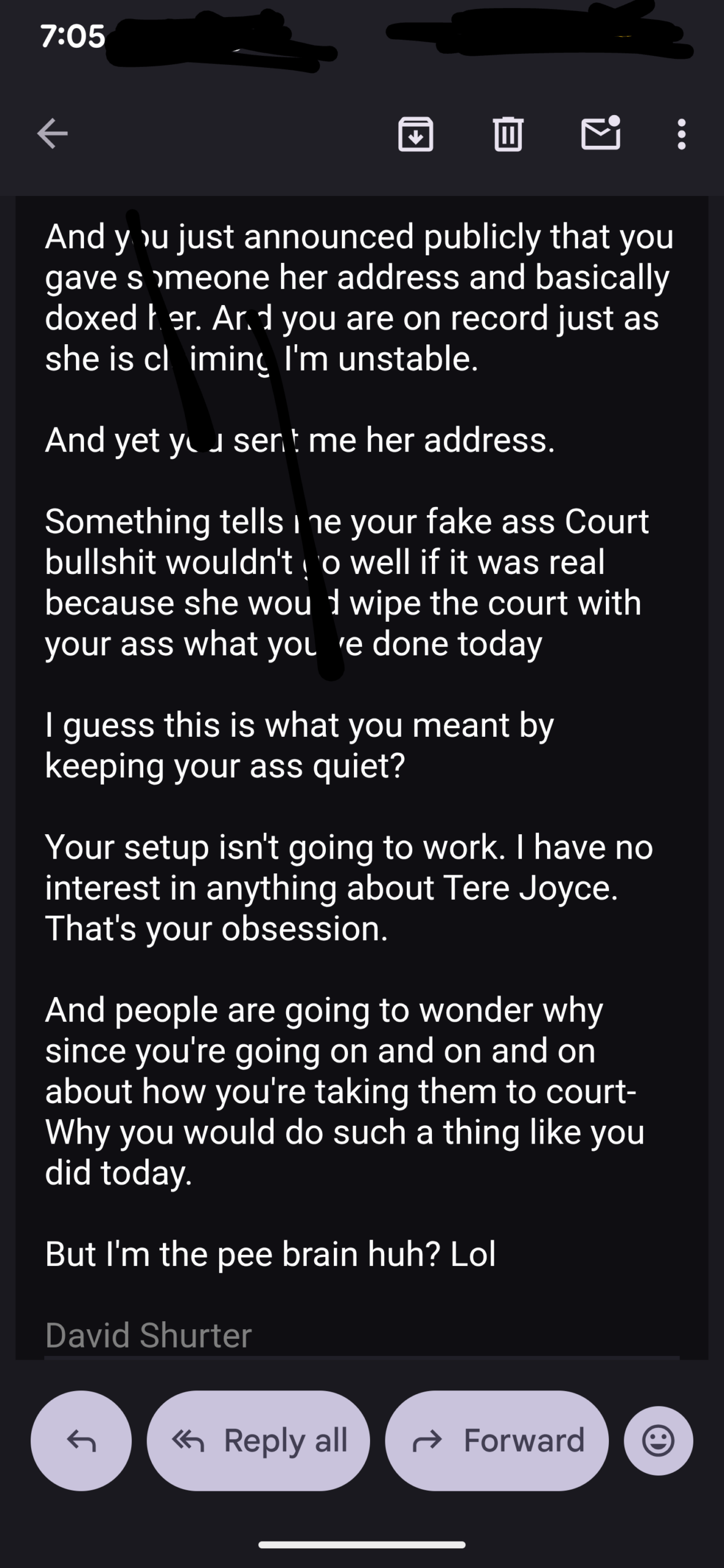Image resolution: width=724 pixels, height=1568 pixels.
Task: Reply to the sender
Action: tap(81, 1441)
